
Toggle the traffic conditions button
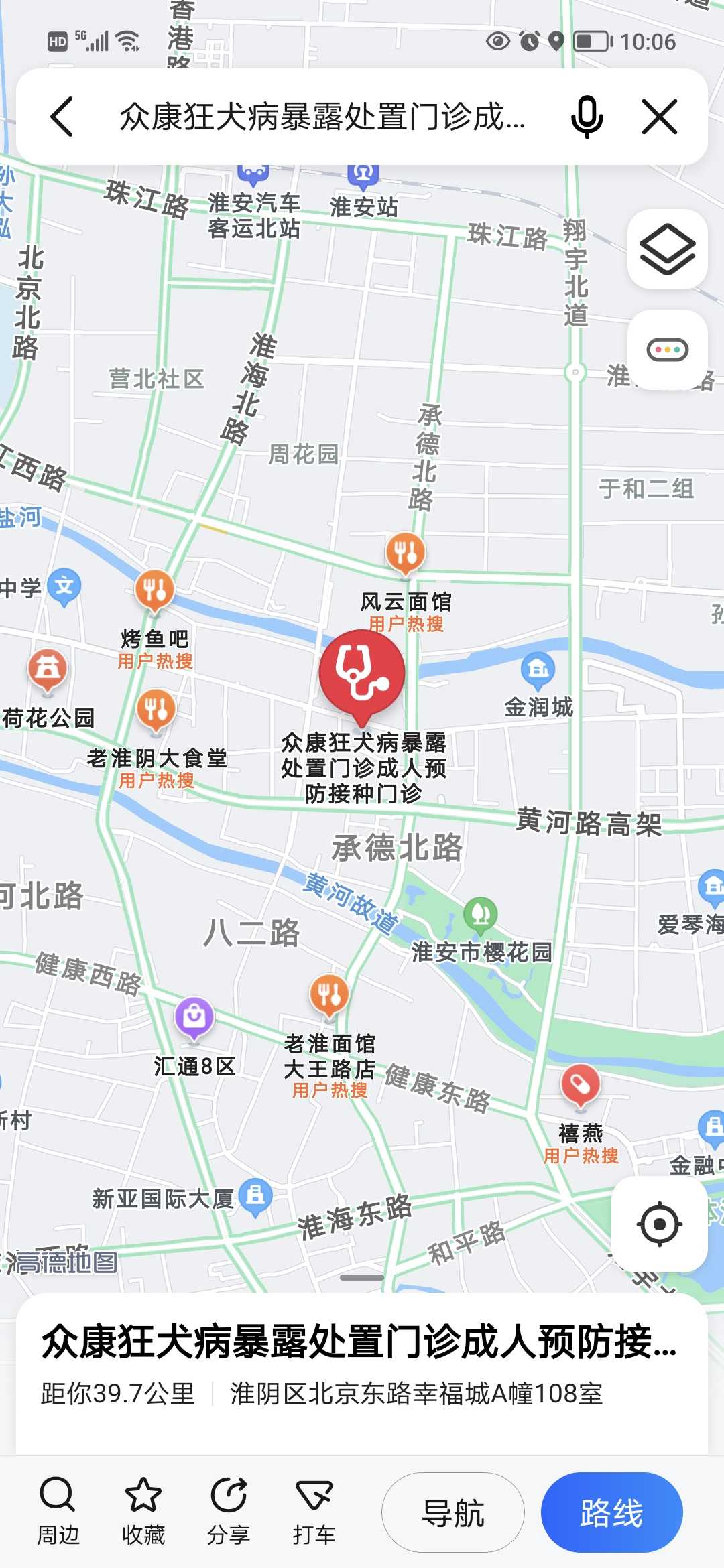click(x=668, y=349)
